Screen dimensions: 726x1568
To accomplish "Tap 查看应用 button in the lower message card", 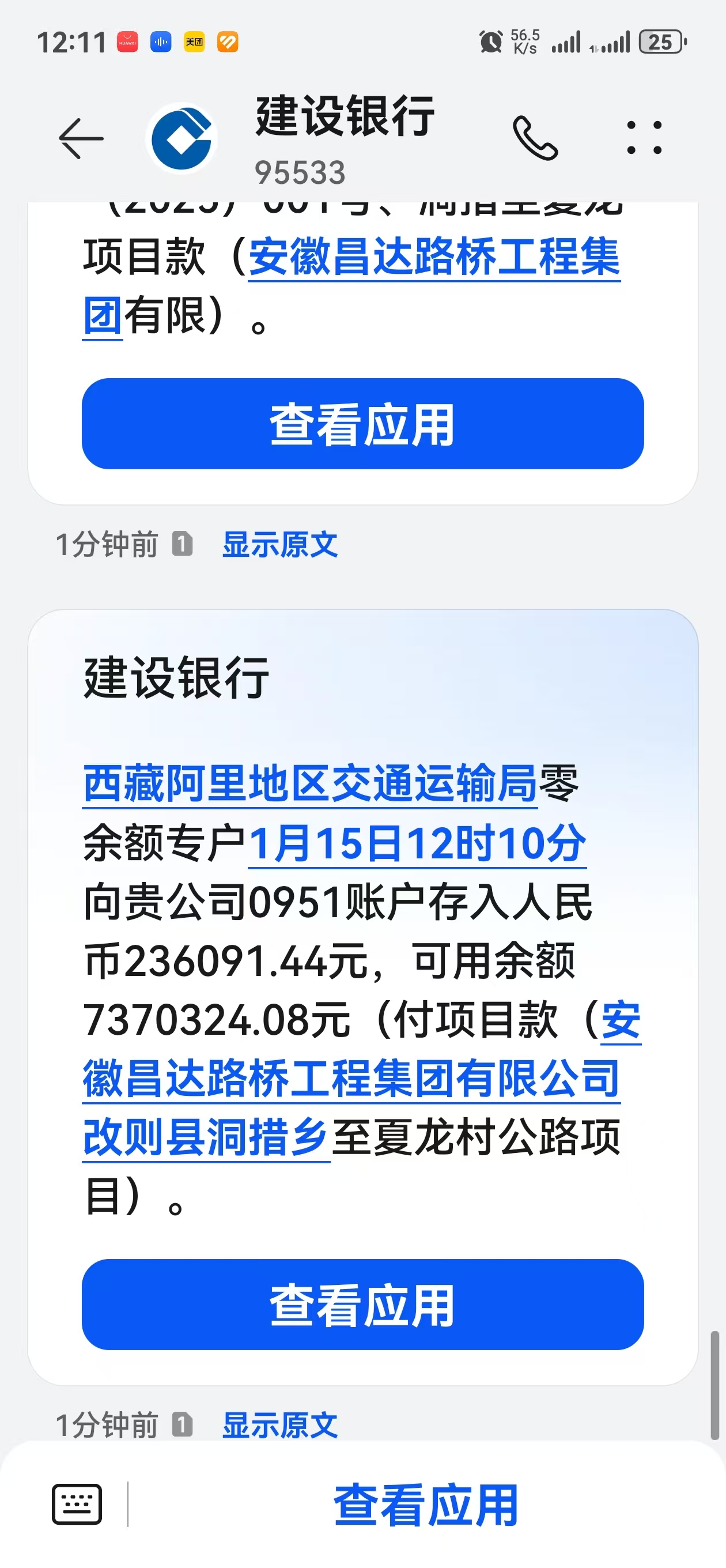I will click(x=362, y=1304).
